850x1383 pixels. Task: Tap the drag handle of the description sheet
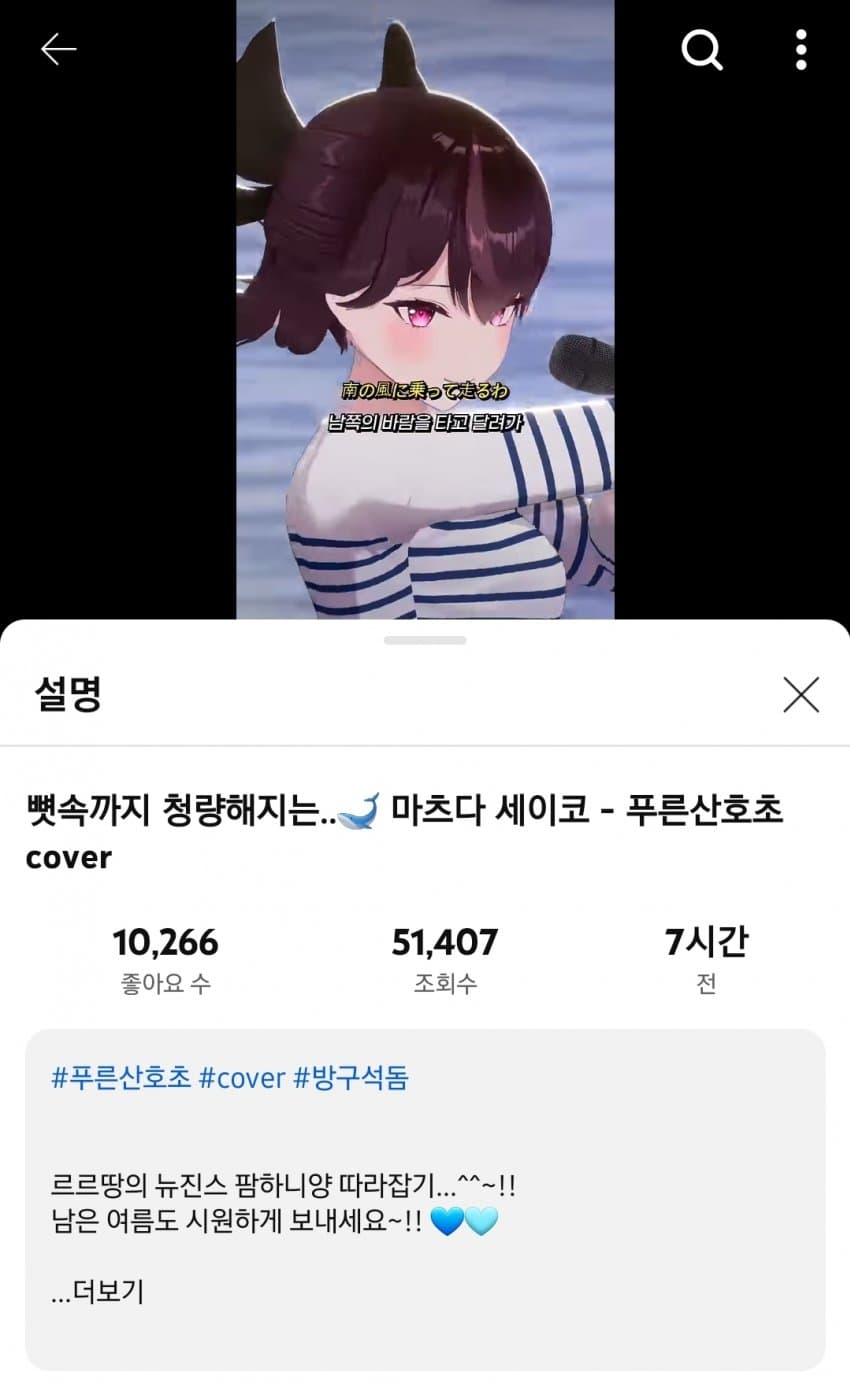425,640
